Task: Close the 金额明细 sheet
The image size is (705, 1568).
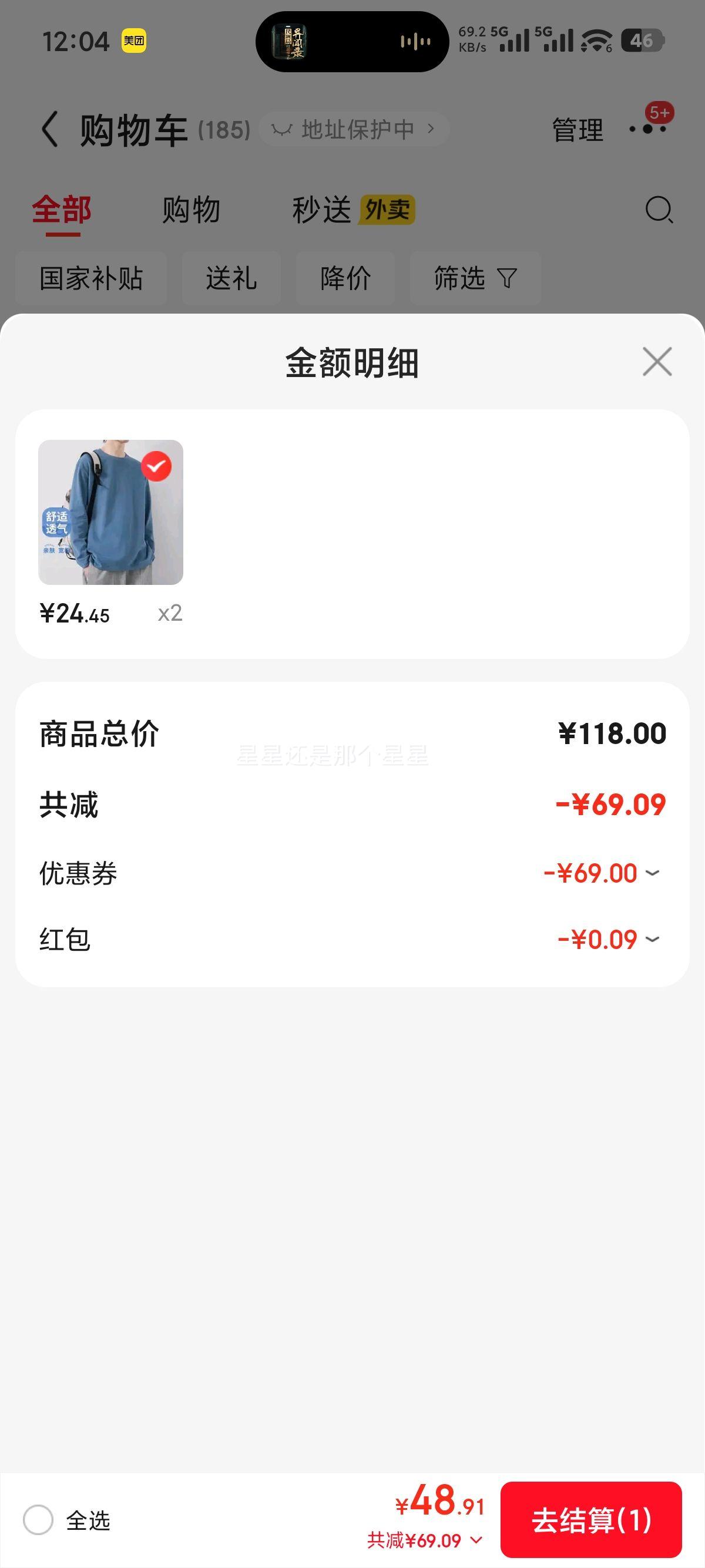Action: (657, 362)
